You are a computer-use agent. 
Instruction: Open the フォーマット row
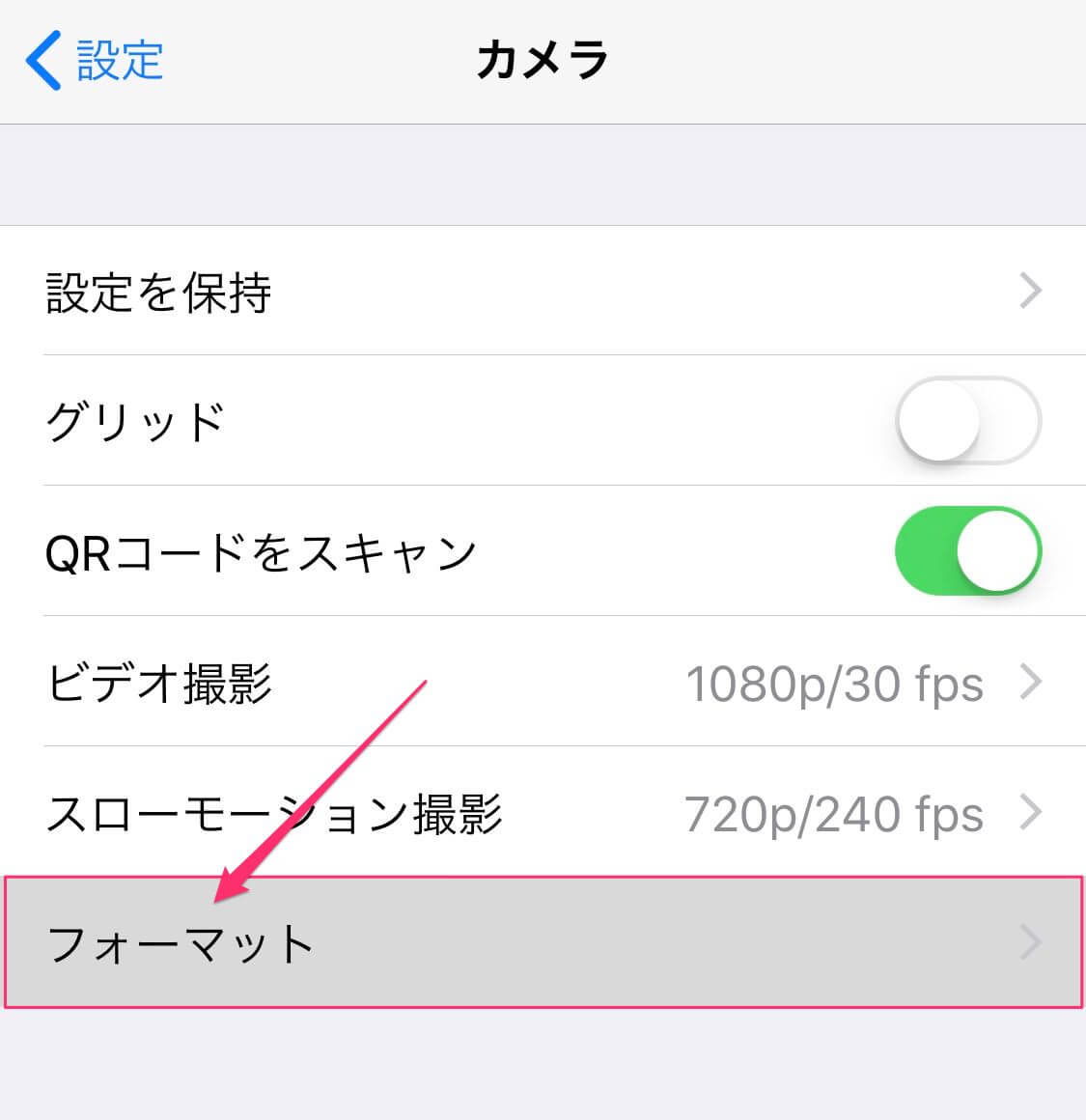tap(543, 942)
